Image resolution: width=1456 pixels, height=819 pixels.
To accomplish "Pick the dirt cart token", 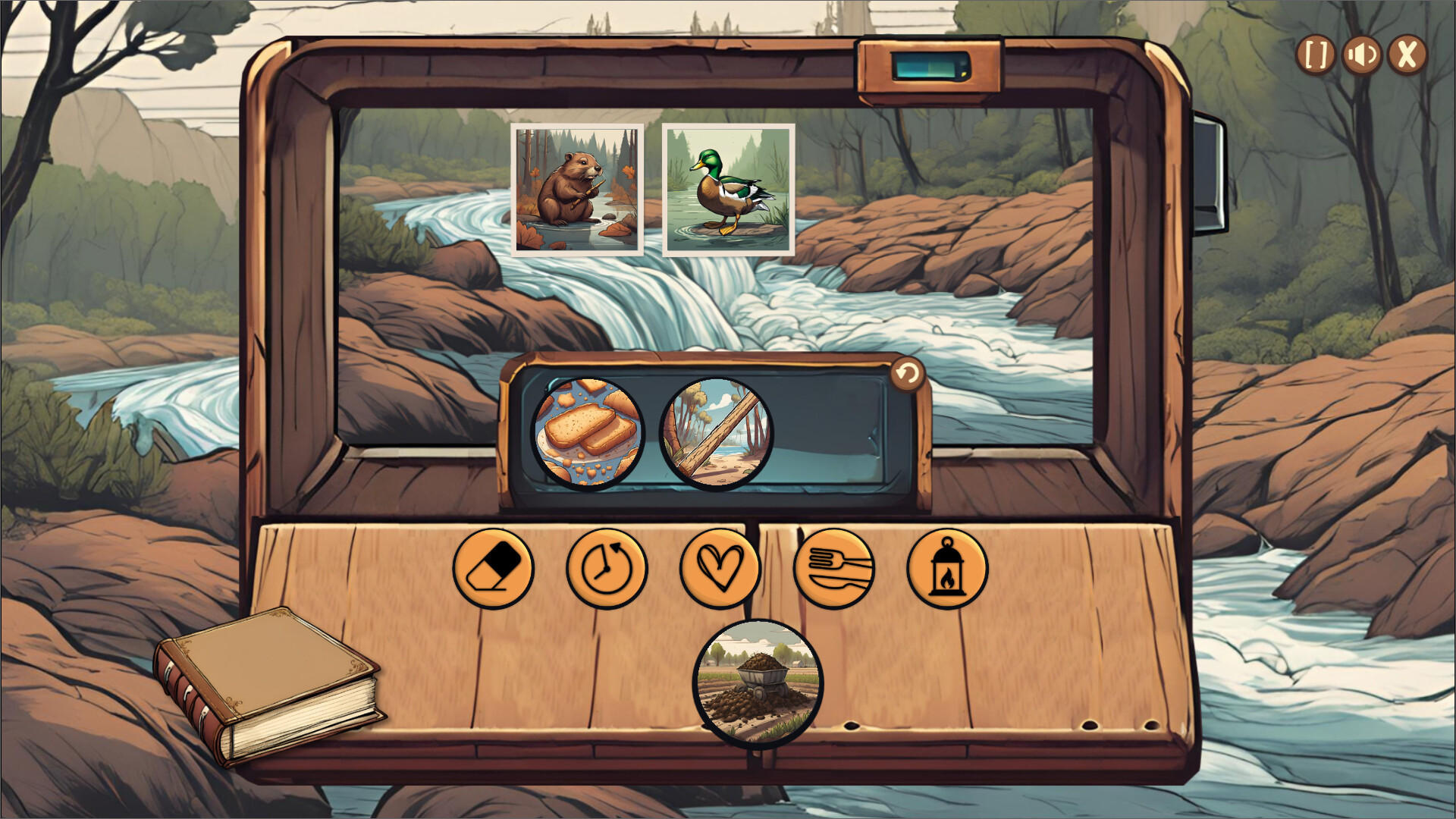I will tap(758, 681).
